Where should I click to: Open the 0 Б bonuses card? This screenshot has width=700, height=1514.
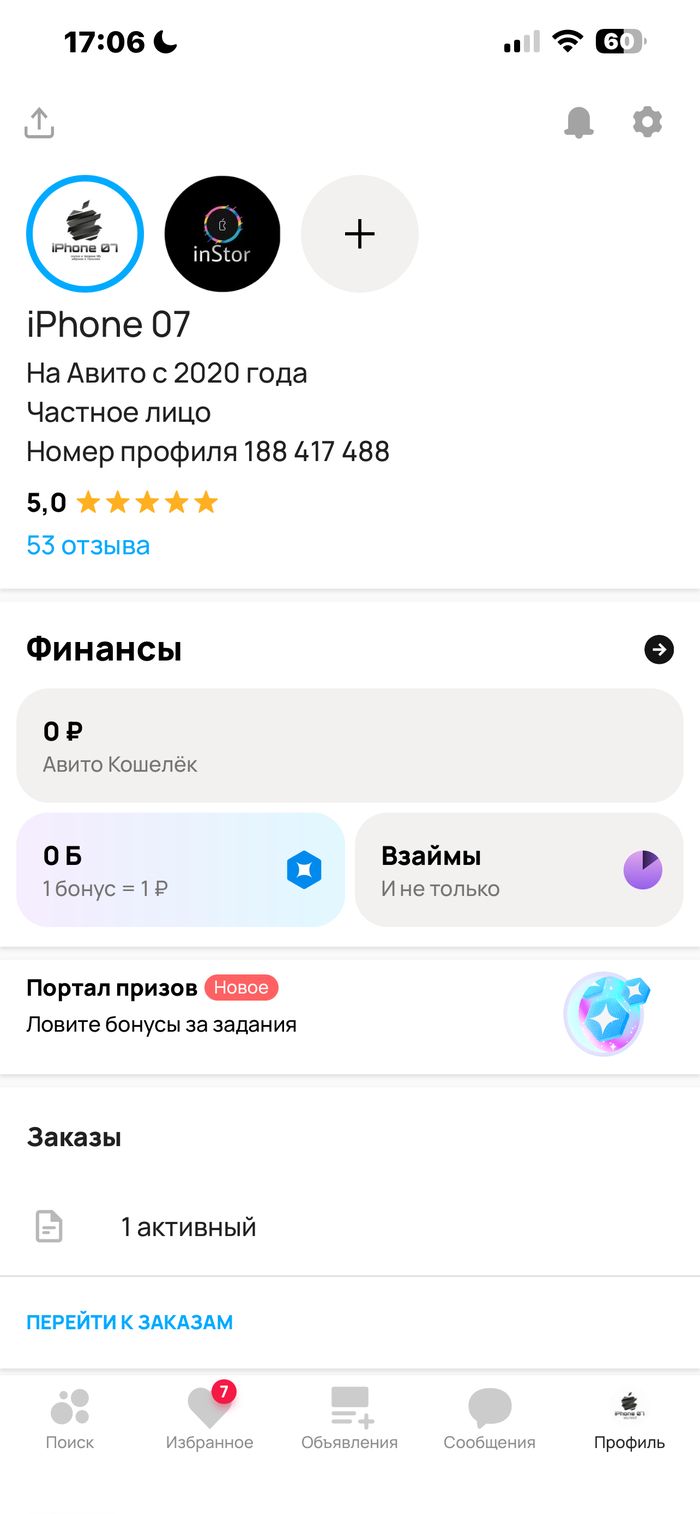(x=180, y=870)
